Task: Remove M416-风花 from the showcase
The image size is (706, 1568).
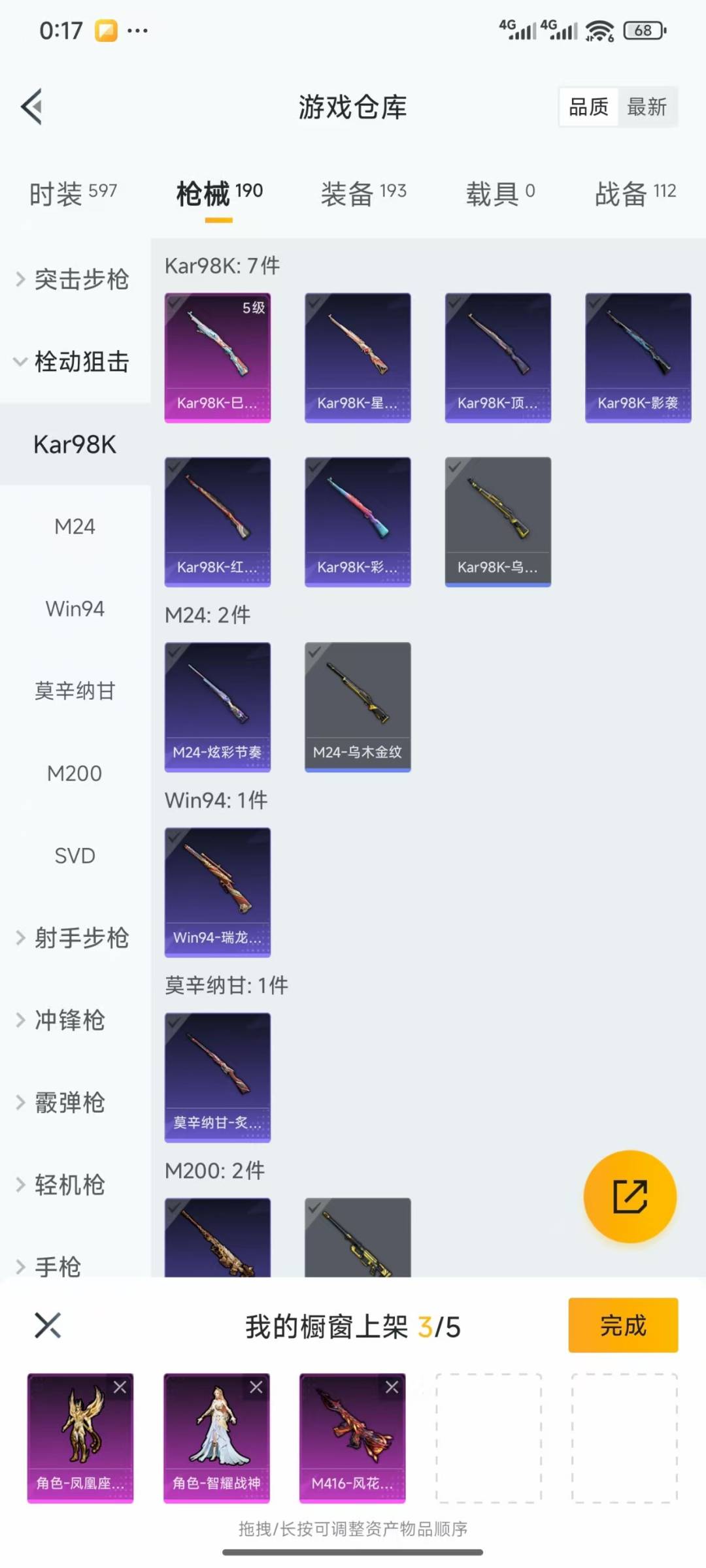Action: (x=392, y=1387)
